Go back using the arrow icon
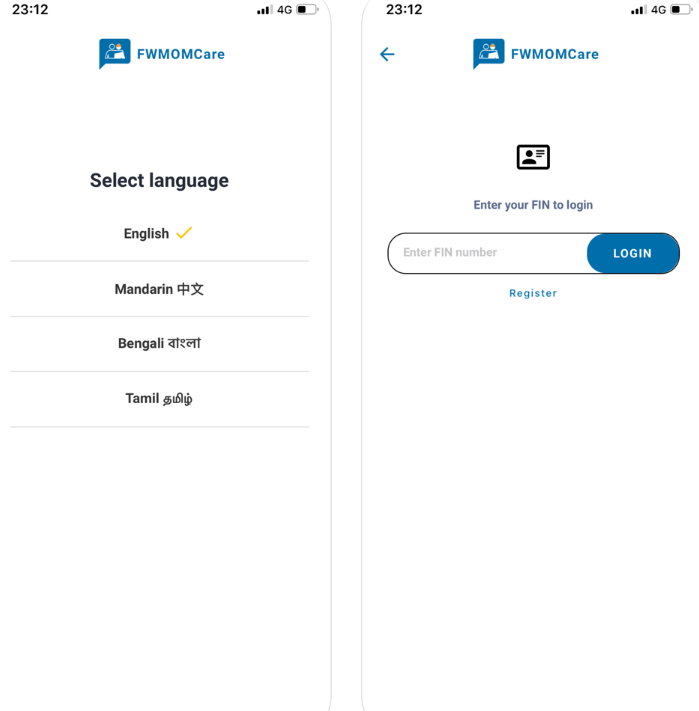The width and height of the screenshot is (699, 711). [x=387, y=54]
